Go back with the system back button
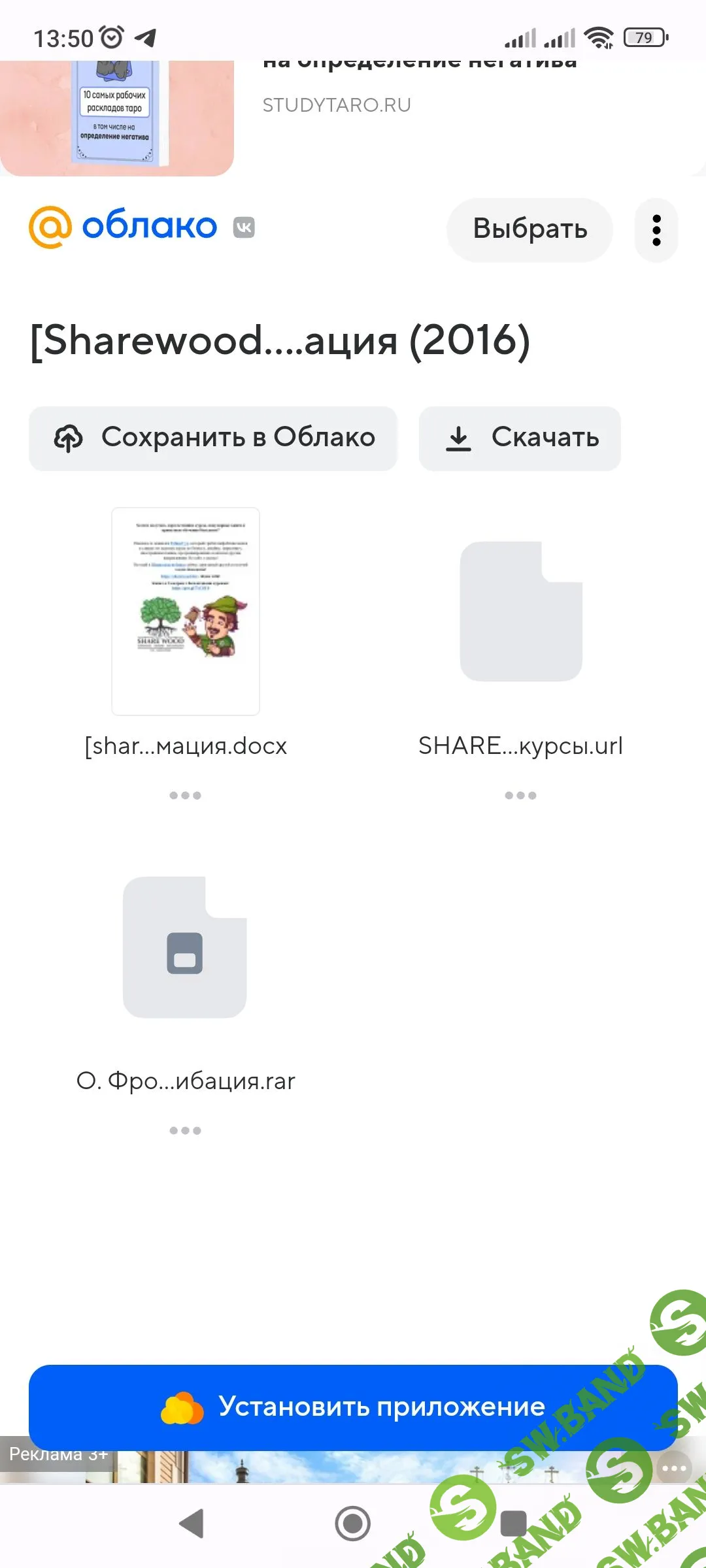The width and height of the screenshot is (706, 1568). [x=192, y=1524]
